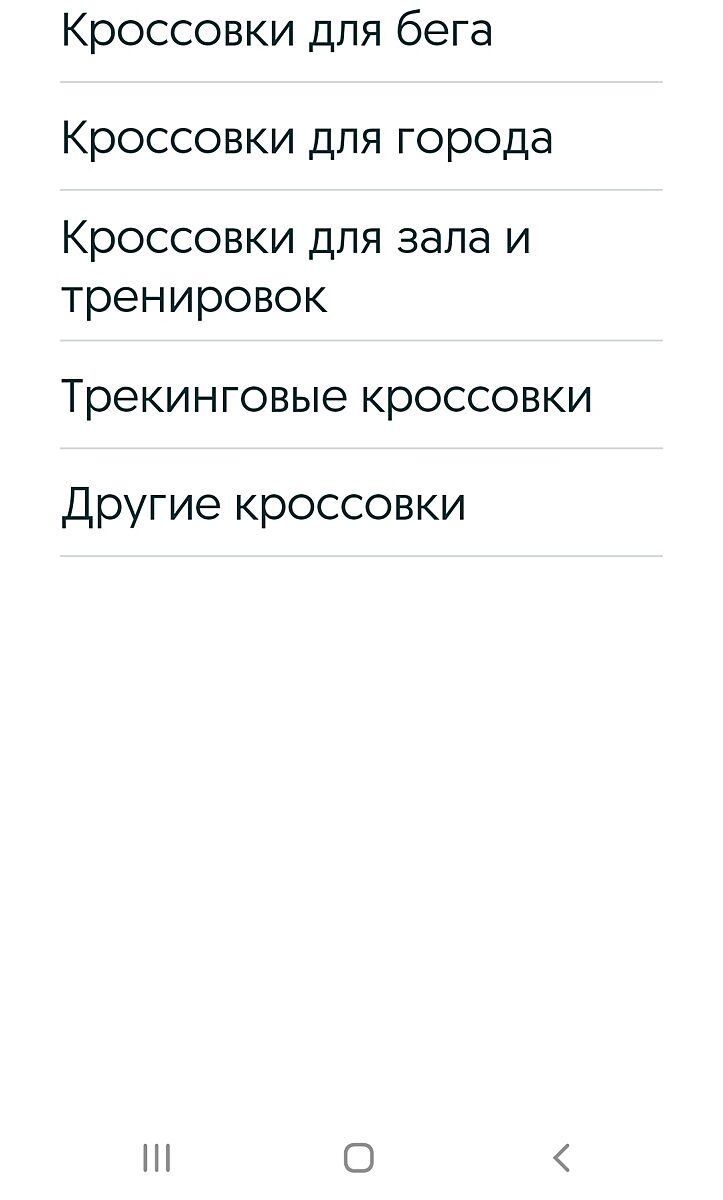Select Другие кроссовки option
The height and width of the screenshot is (1200, 723).
[263, 504]
